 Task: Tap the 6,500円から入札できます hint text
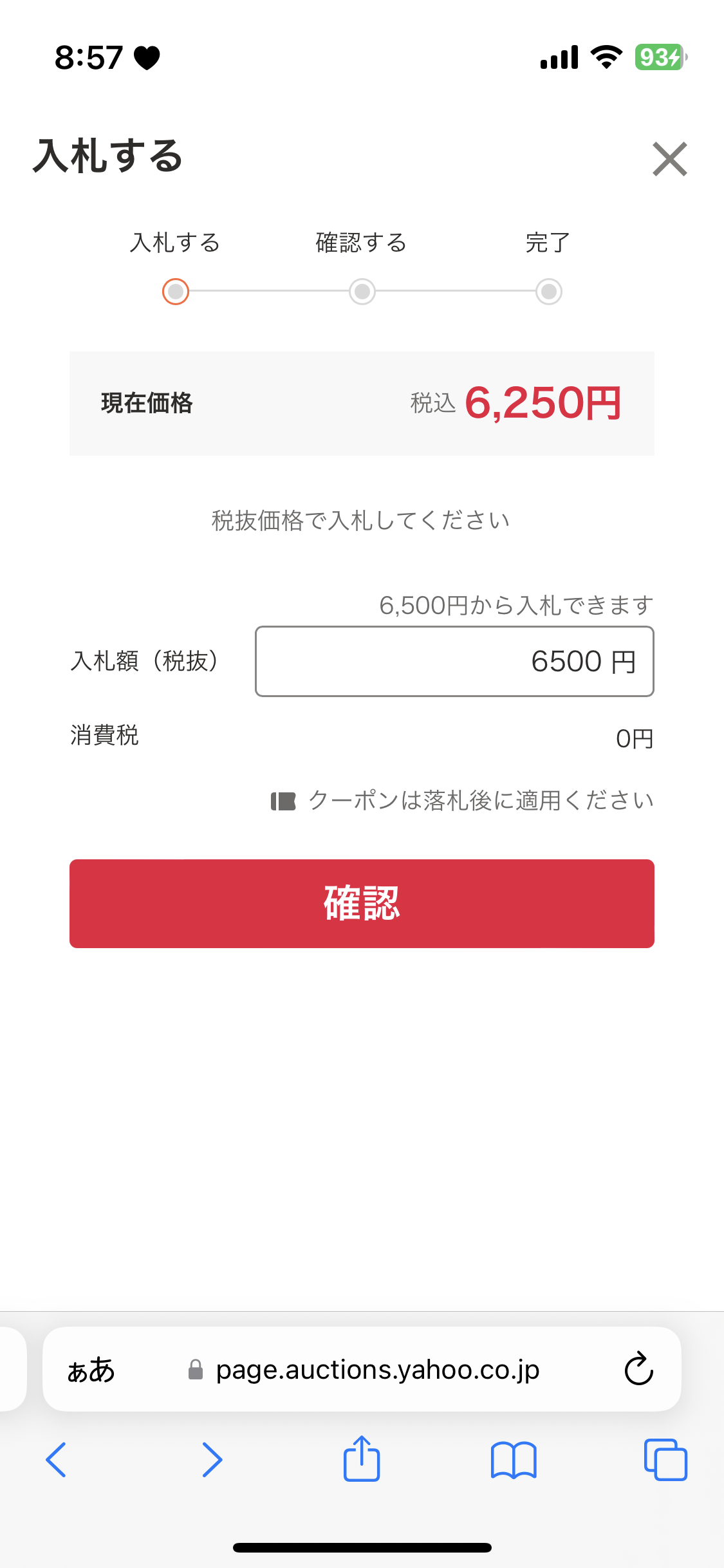click(515, 604)
